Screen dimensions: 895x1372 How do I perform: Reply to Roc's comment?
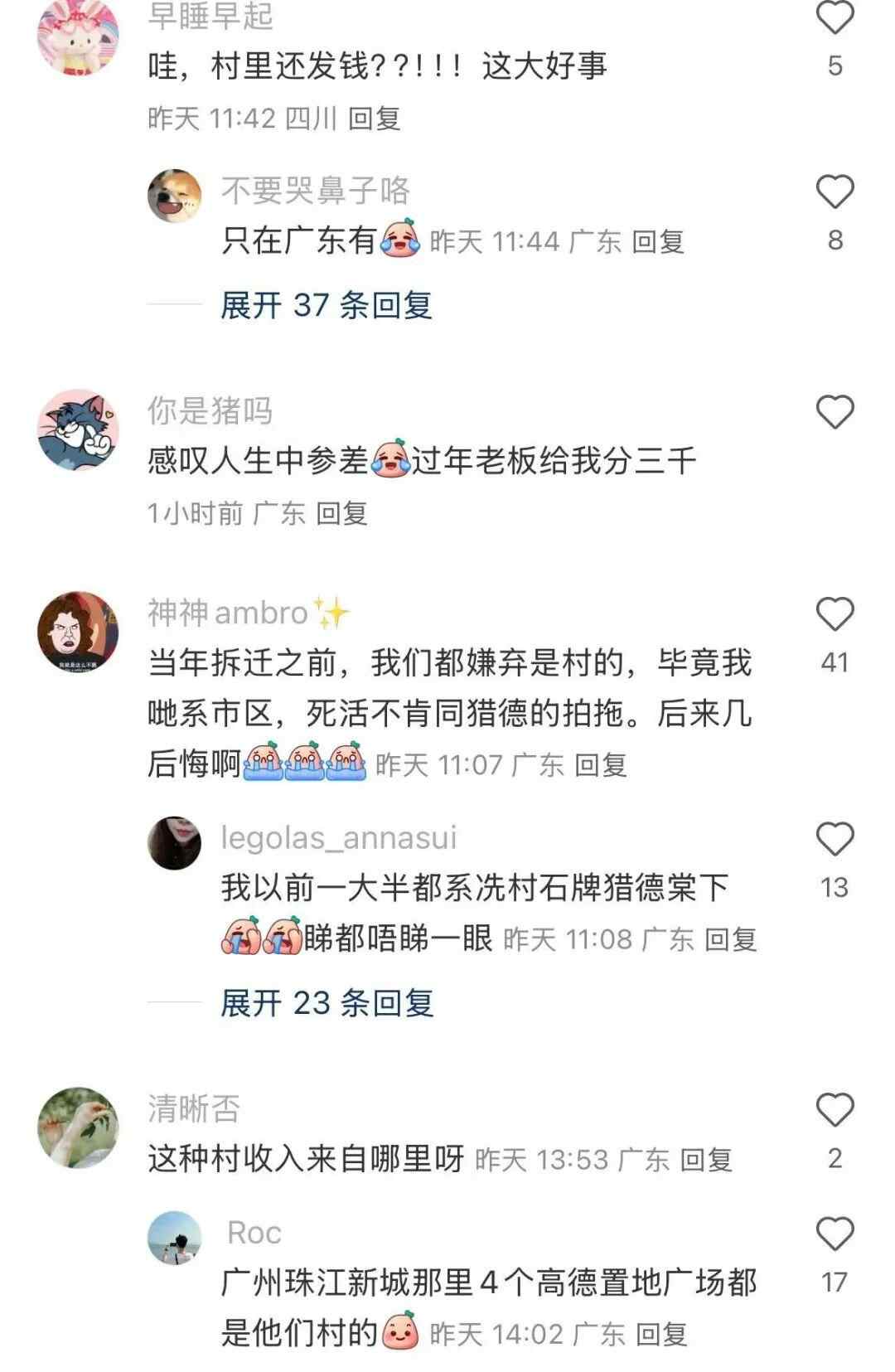[x=662, y=1334]
